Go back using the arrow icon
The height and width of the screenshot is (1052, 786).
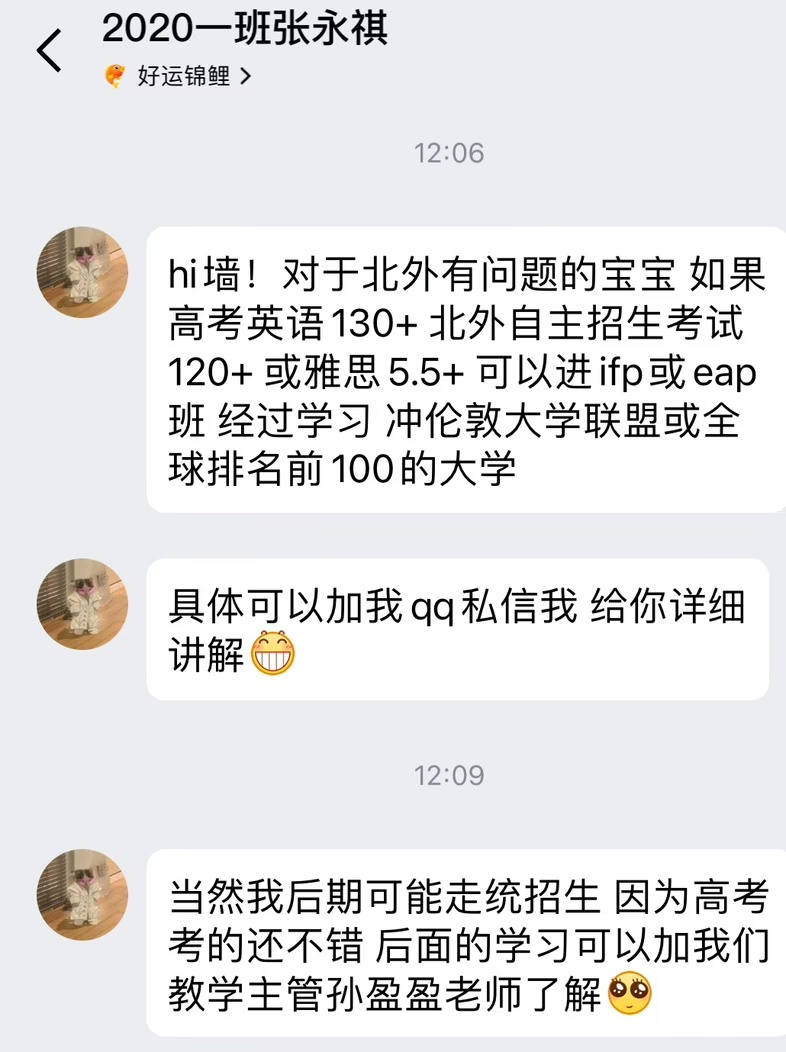click(48, 51)
